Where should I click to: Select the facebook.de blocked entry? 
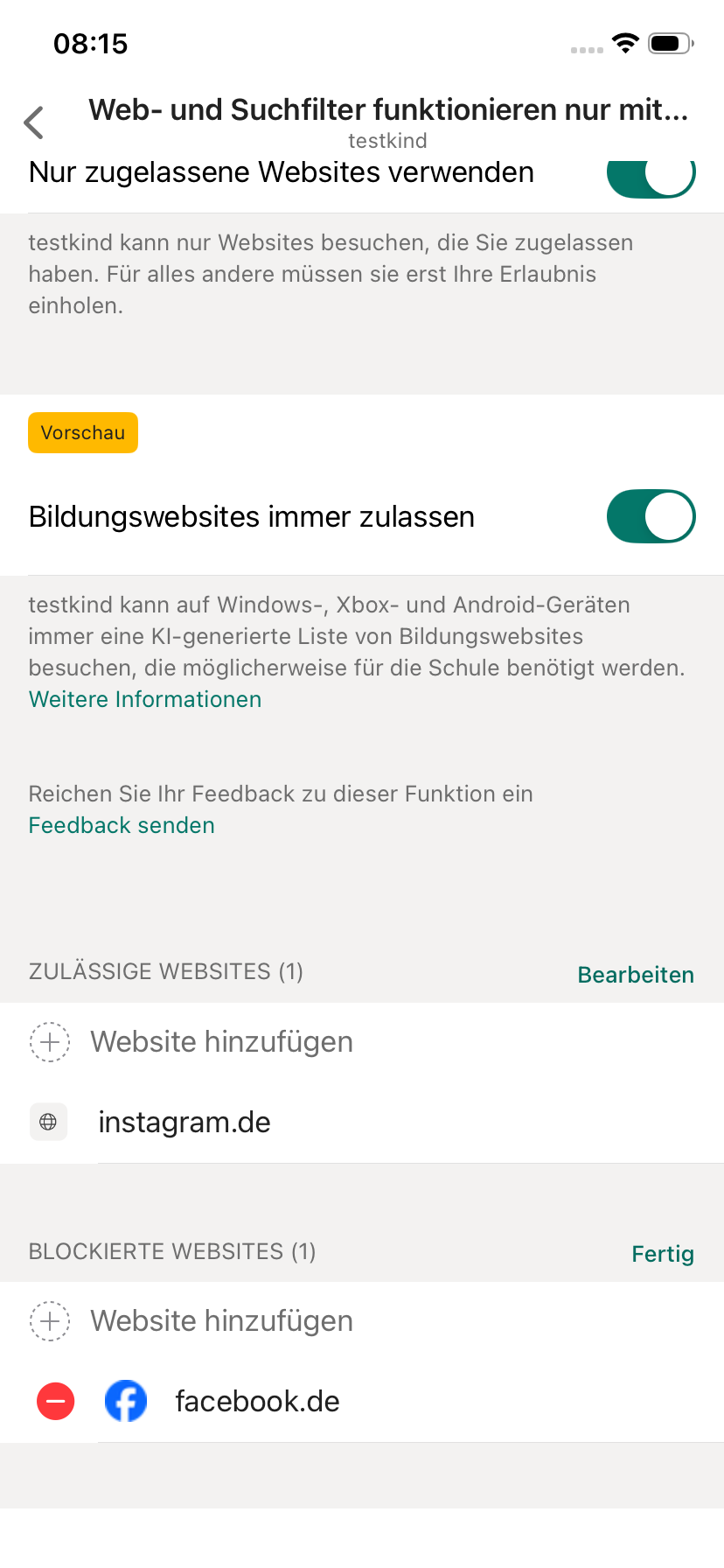pyautogui.click(x=257, y=1401)
